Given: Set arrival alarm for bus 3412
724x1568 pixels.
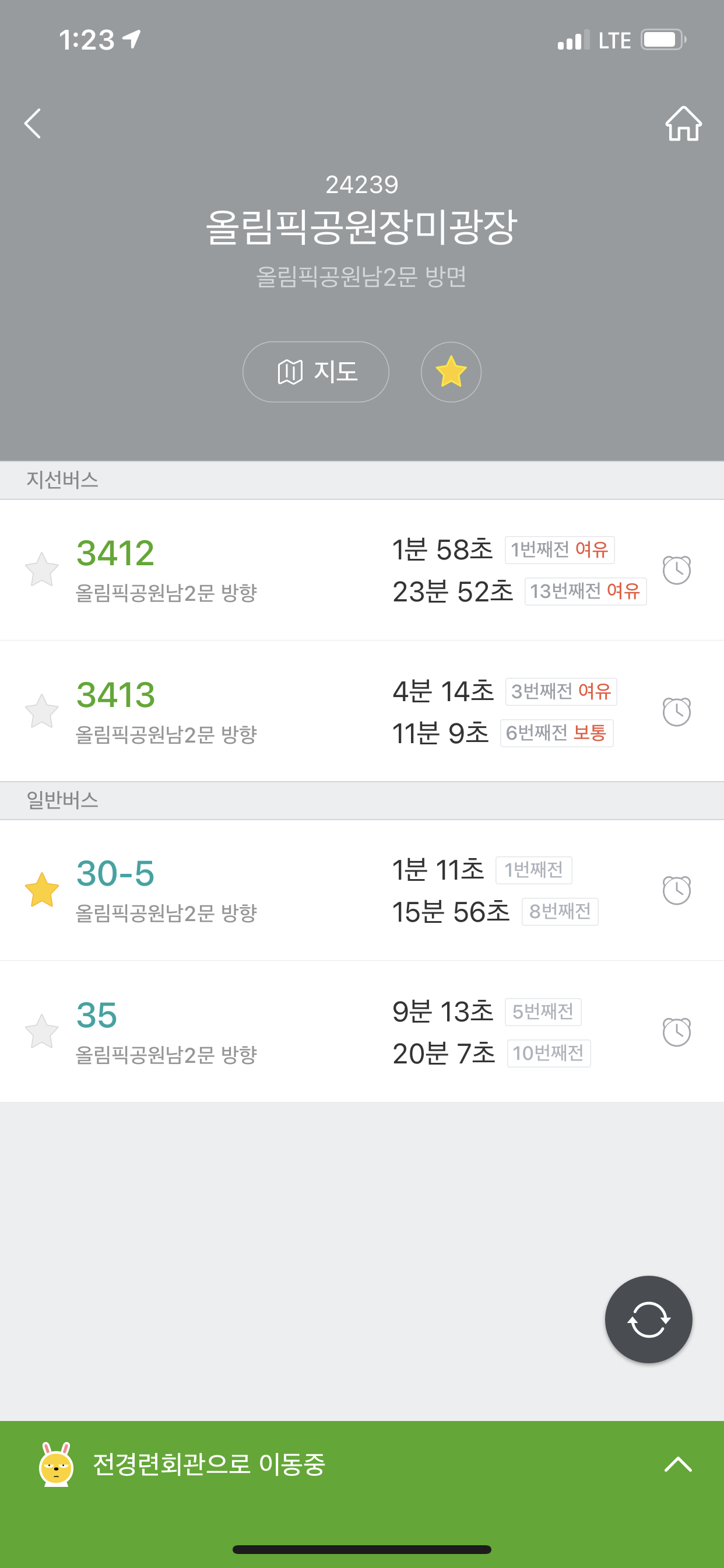Looking at the screenshot, I should coord(677,570).
